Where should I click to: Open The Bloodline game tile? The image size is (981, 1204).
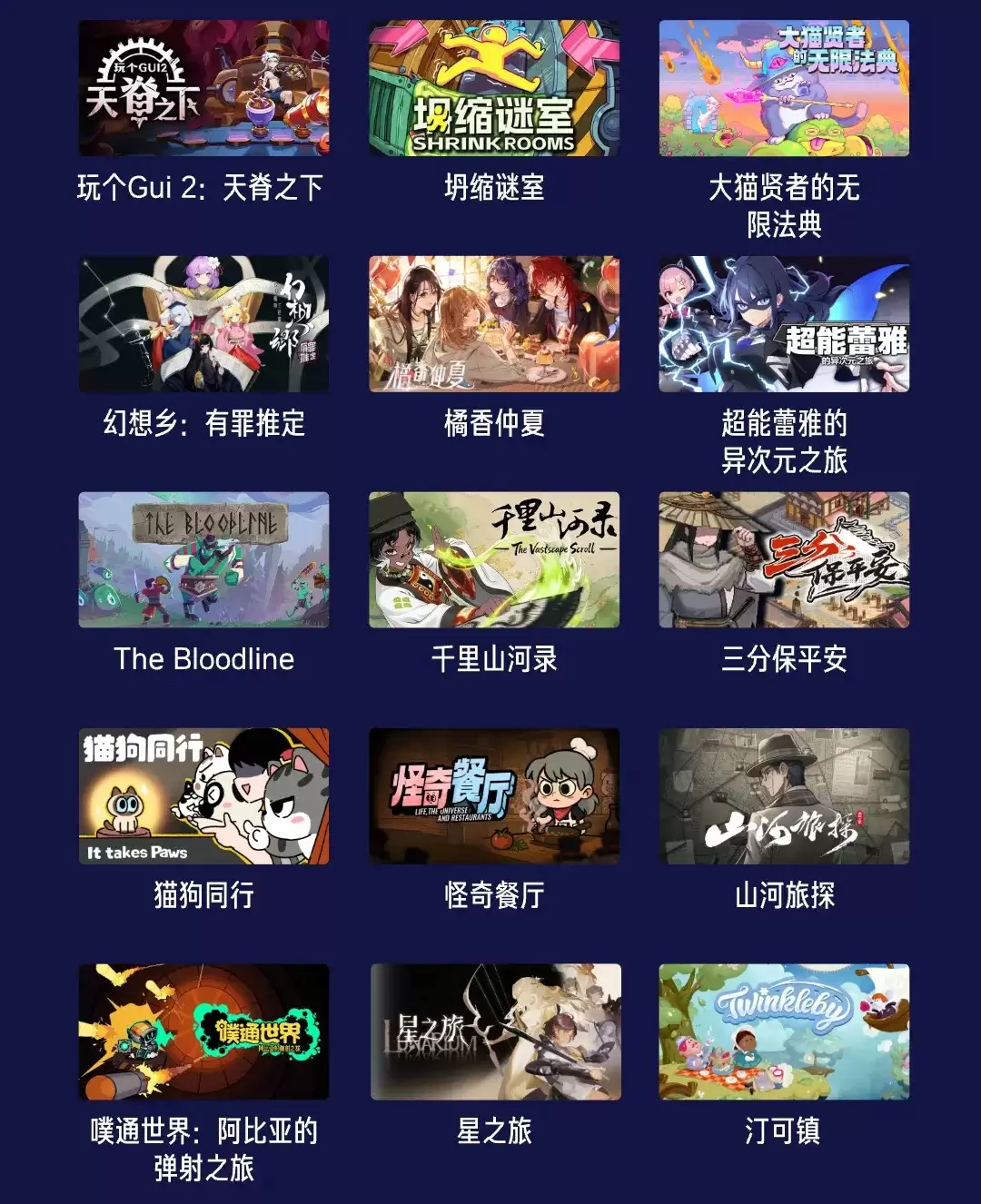click(x=203, y=559)
